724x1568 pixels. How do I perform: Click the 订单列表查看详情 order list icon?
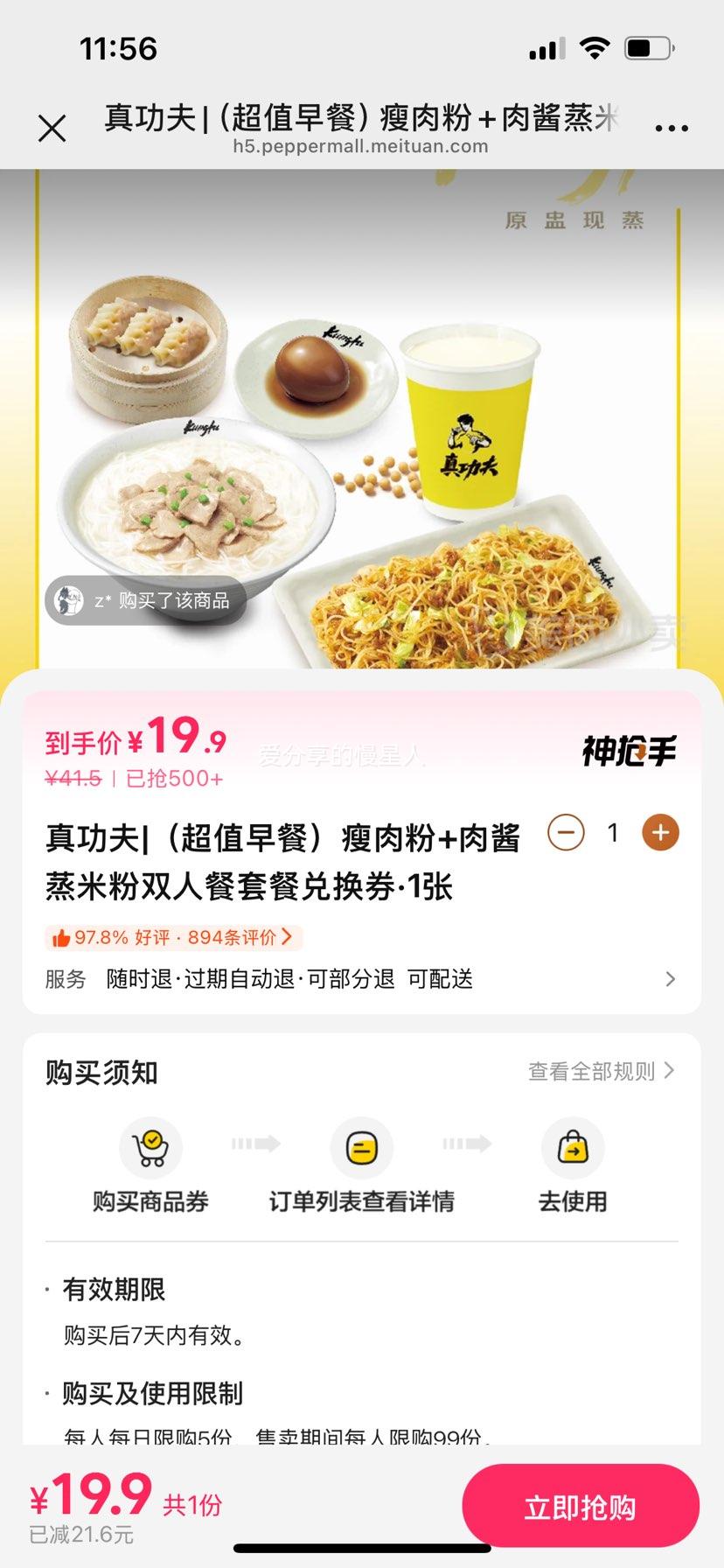(362, 1147)
